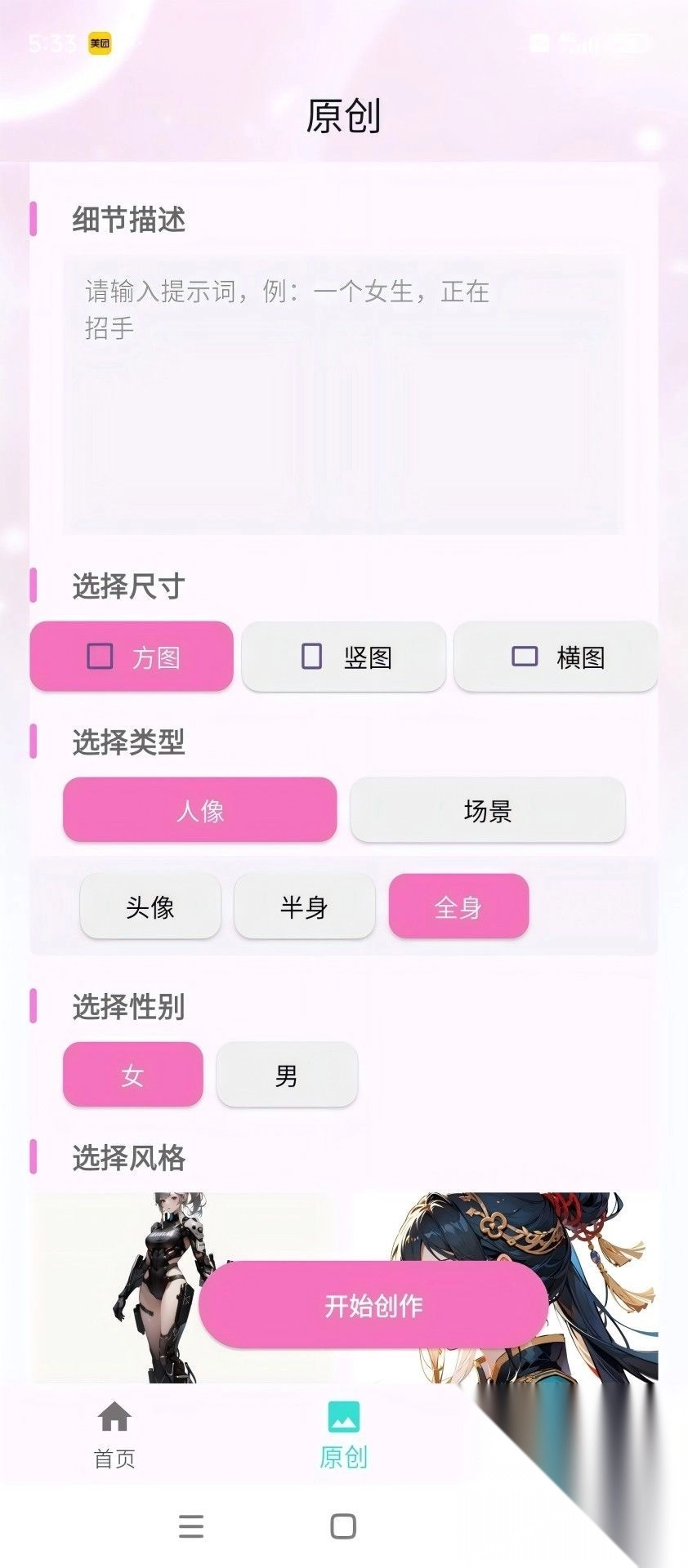Pick 横图 landscape size

click(x=556, y=657)
